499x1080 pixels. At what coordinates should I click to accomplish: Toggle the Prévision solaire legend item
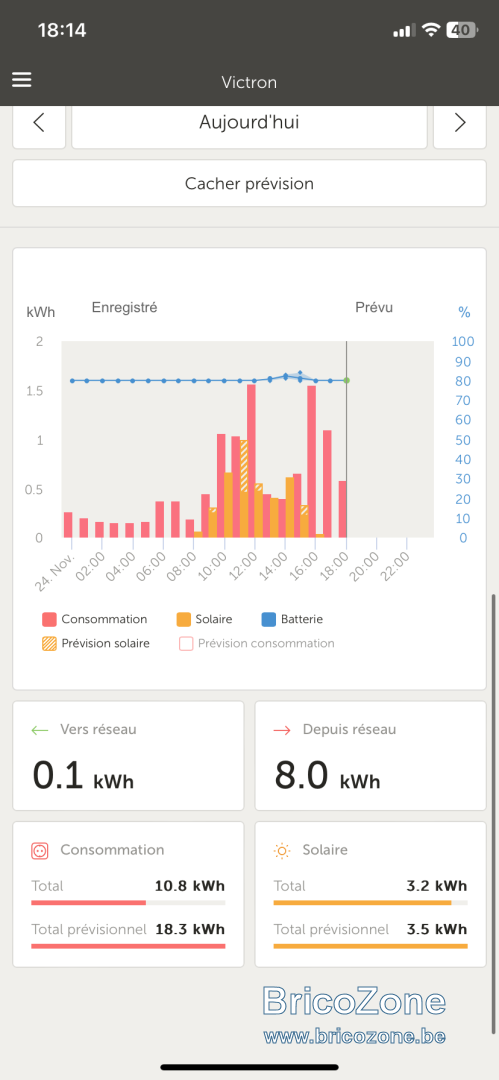coord(96,643)
